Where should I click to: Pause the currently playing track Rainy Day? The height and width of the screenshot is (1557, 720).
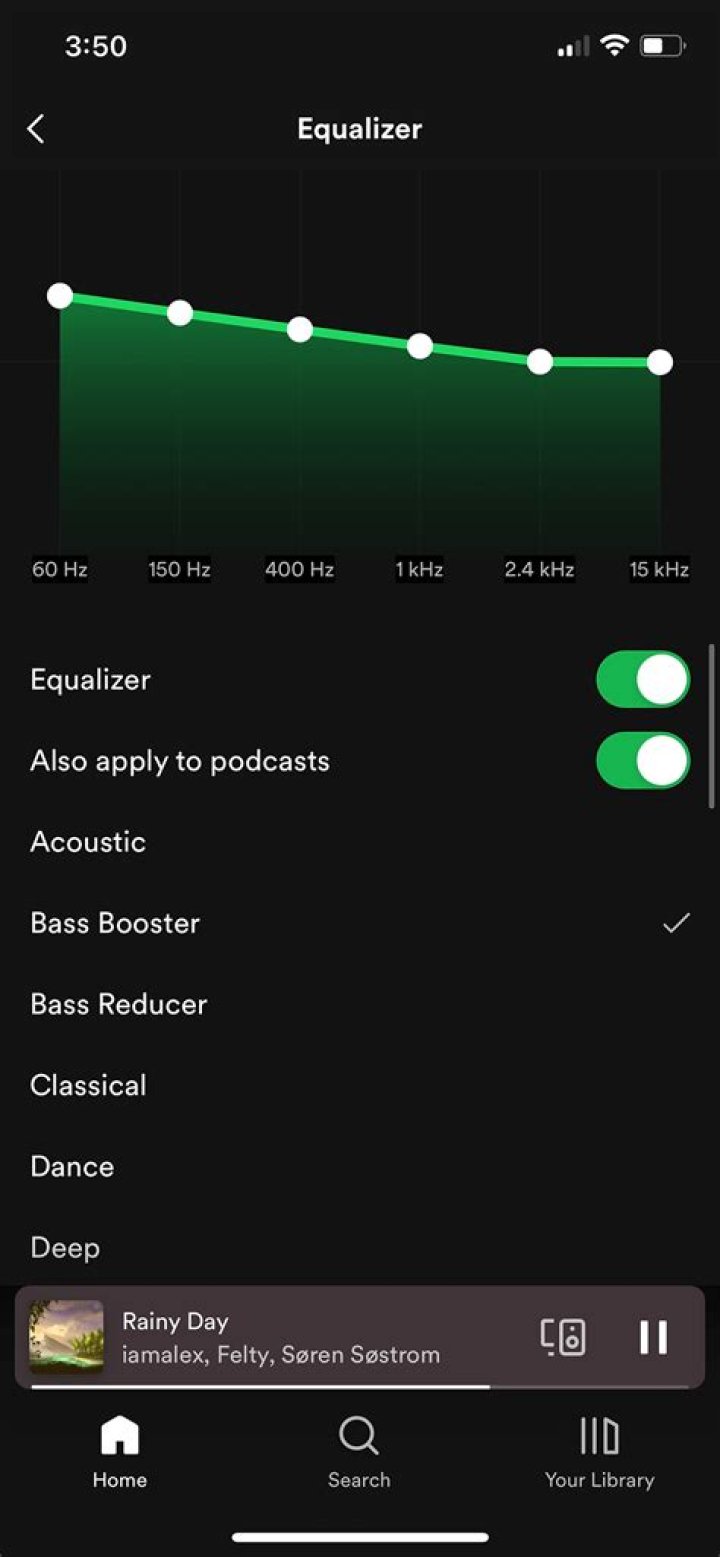(x=653, y=1337)
